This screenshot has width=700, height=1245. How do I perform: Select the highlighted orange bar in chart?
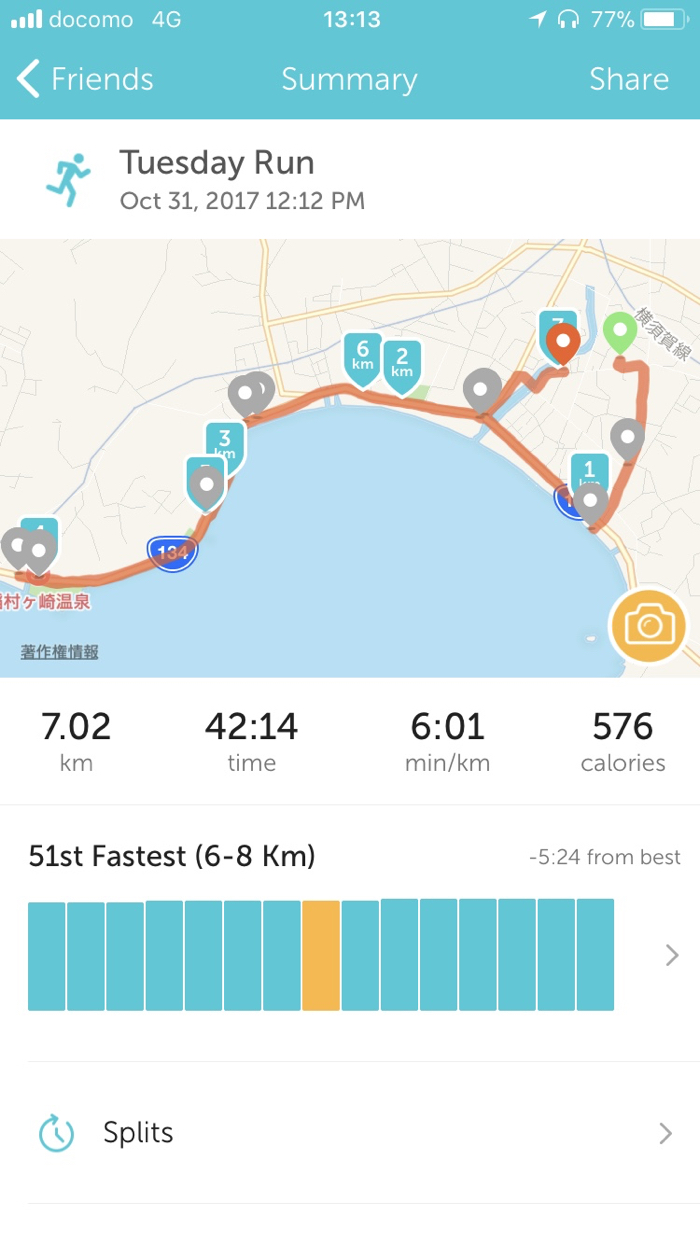click(321, 955)
